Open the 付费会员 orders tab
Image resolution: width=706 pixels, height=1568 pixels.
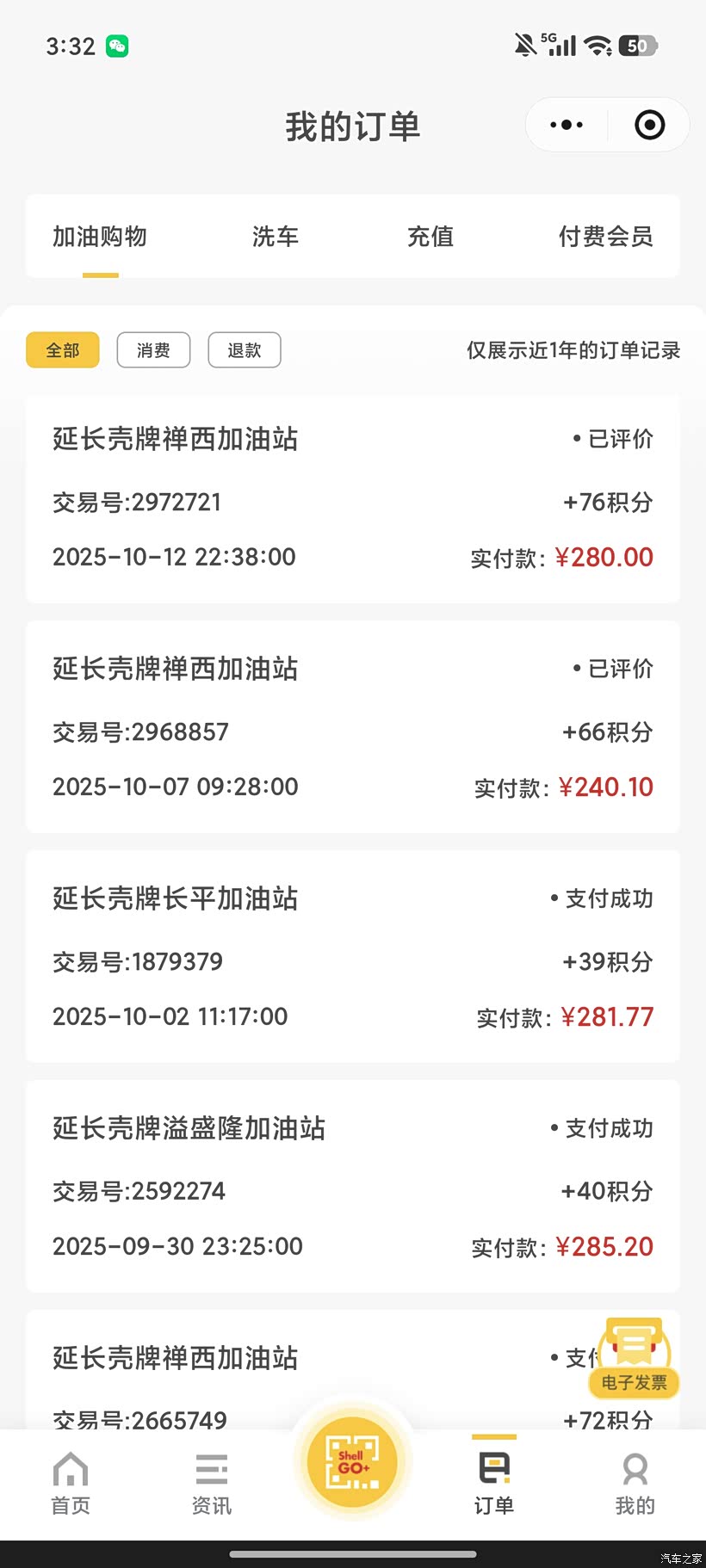point(605,237)
